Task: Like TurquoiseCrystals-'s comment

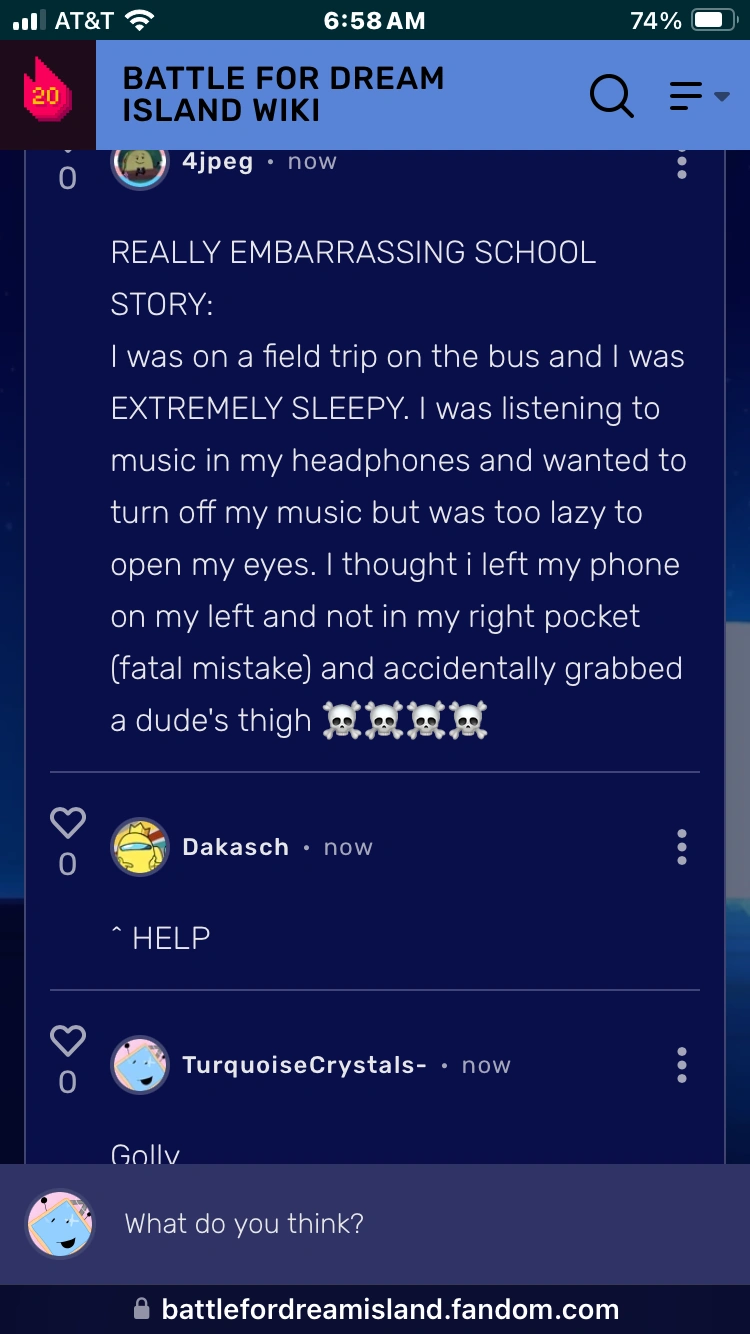Action: pos(68,1041)
